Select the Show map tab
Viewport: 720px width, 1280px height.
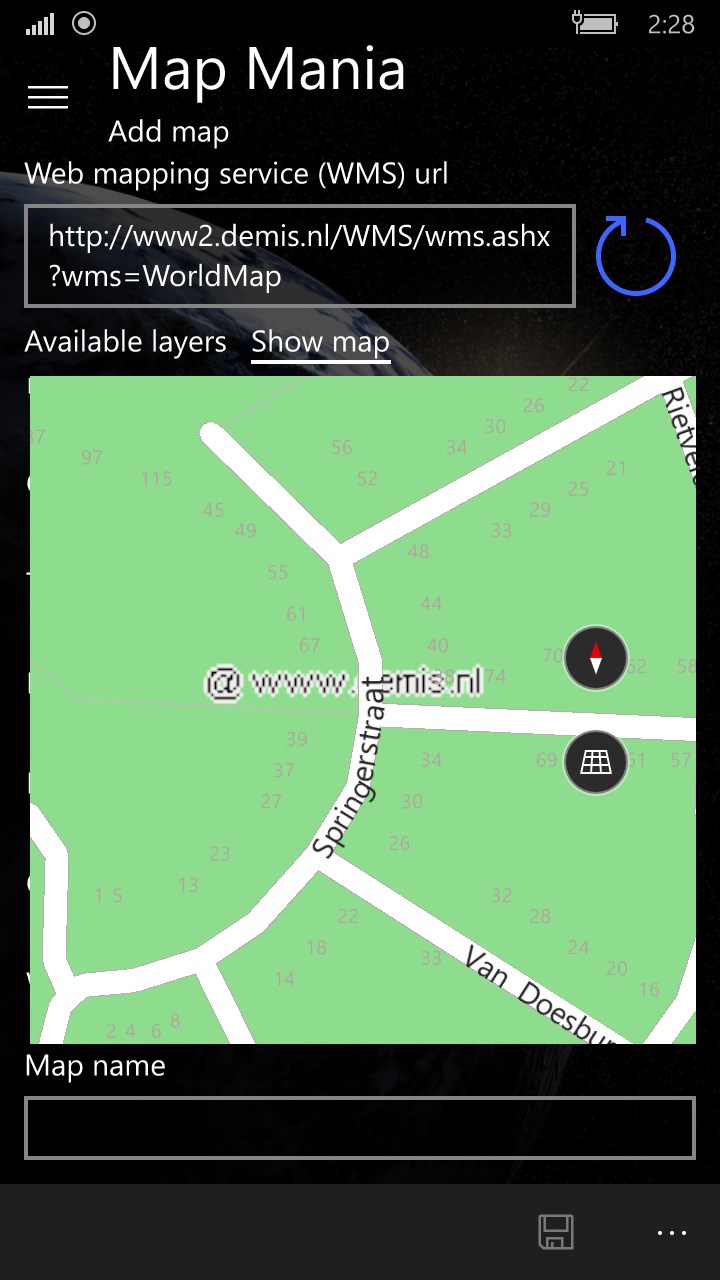pos(320,342)
